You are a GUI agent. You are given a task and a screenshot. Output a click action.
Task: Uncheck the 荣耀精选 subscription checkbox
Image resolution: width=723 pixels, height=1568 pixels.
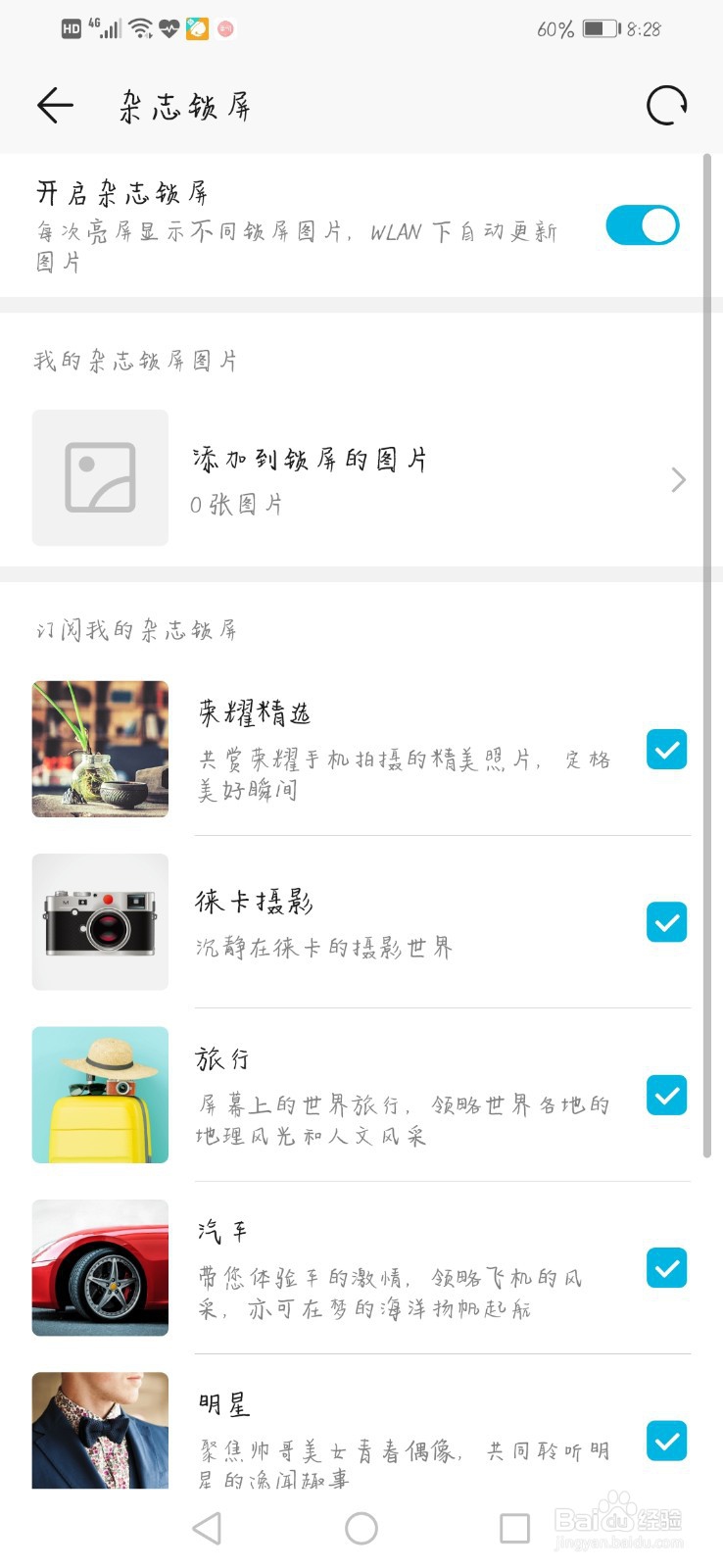coord(666,750)
